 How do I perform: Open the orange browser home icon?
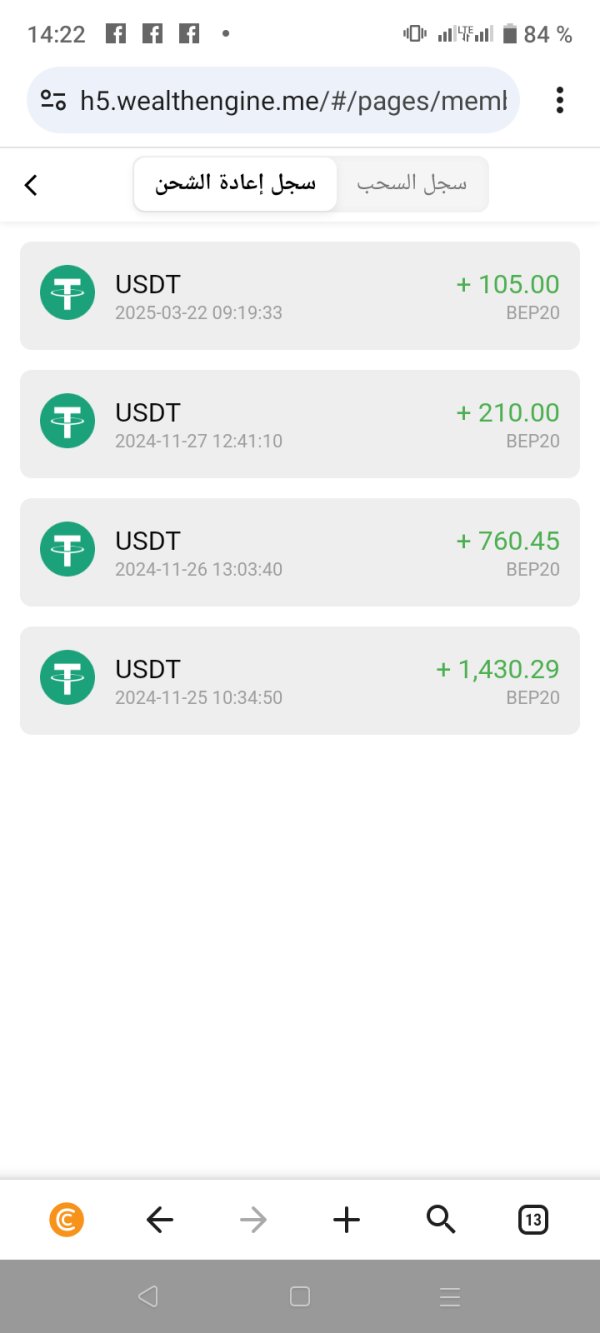click(x=67, y=1219)
